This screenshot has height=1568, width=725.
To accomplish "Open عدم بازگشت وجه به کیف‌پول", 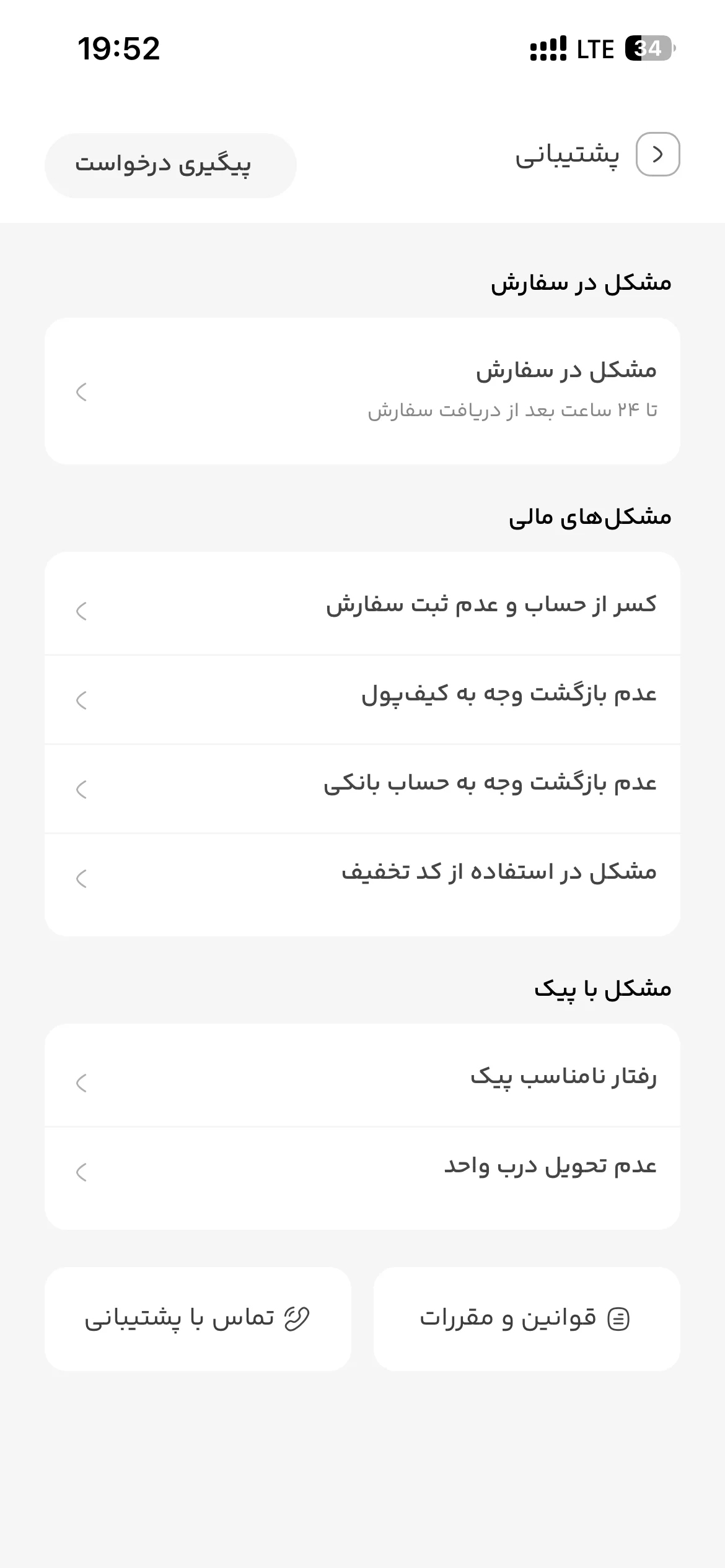I will point(362,700).
